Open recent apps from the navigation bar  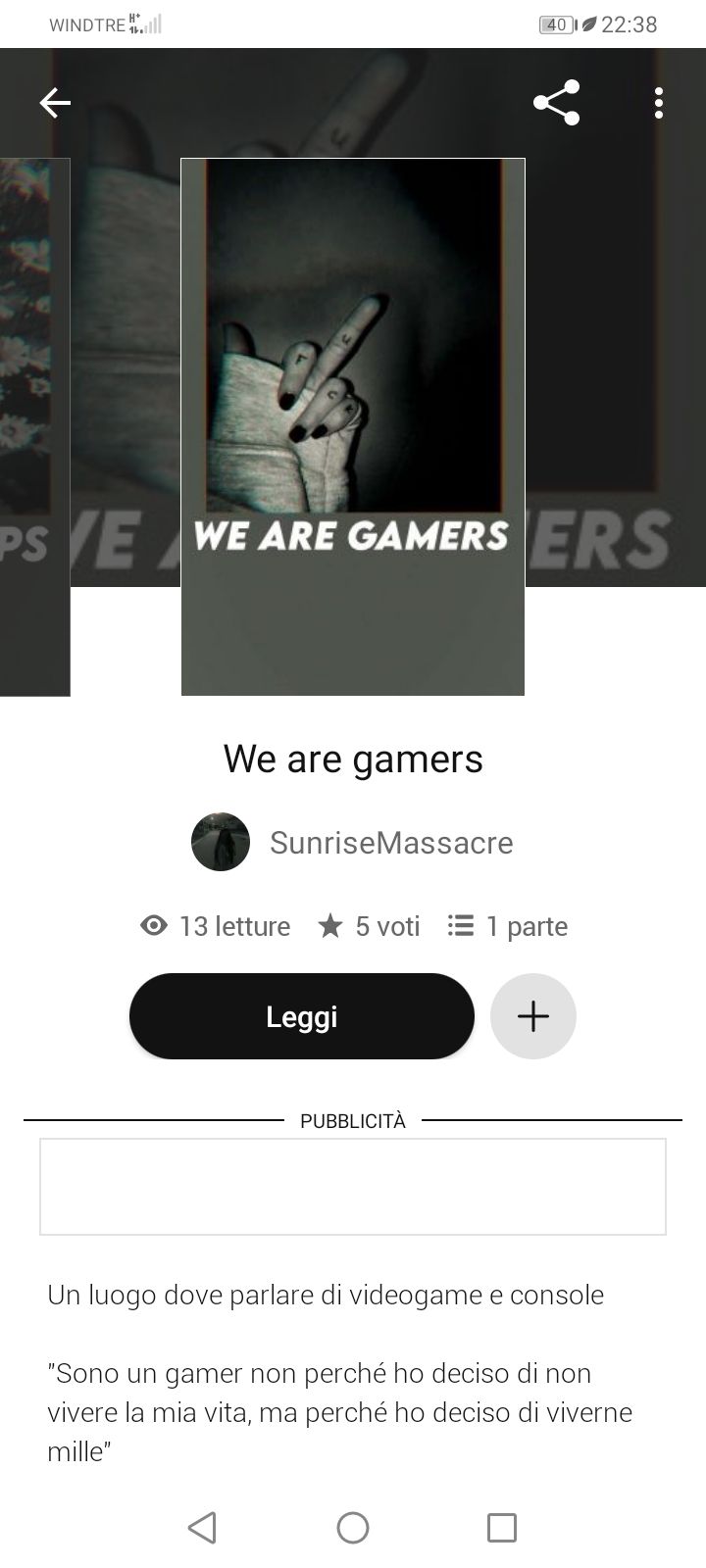[502, 1527]
